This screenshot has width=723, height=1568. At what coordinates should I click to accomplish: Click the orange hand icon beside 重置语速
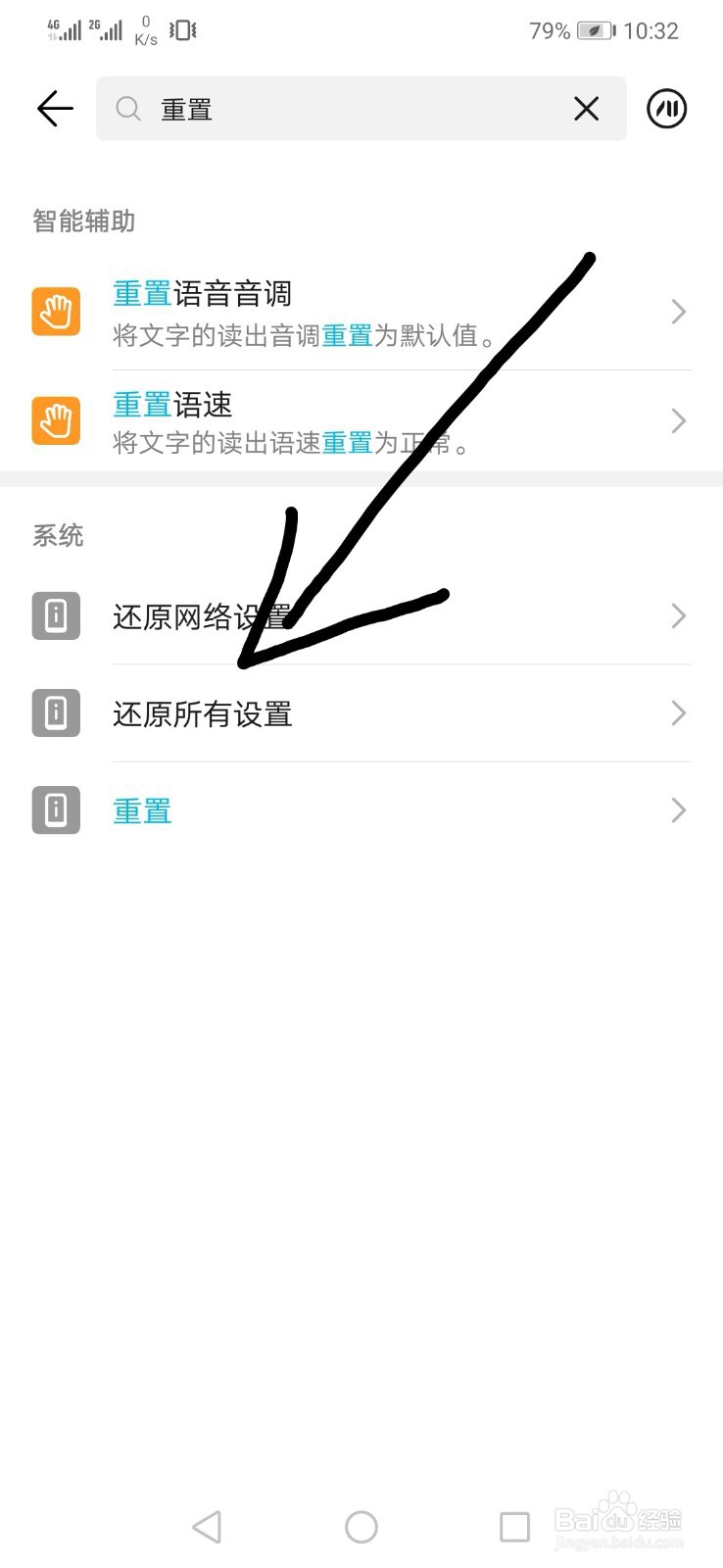click(56, 420)
